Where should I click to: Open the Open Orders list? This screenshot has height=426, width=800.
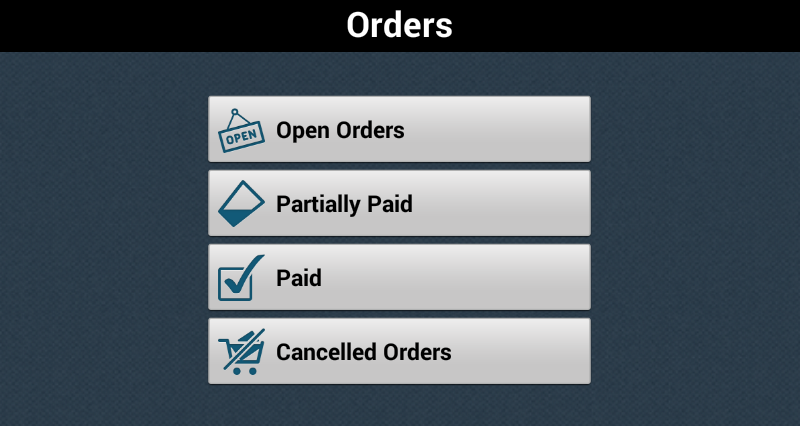tap(399, 130)
